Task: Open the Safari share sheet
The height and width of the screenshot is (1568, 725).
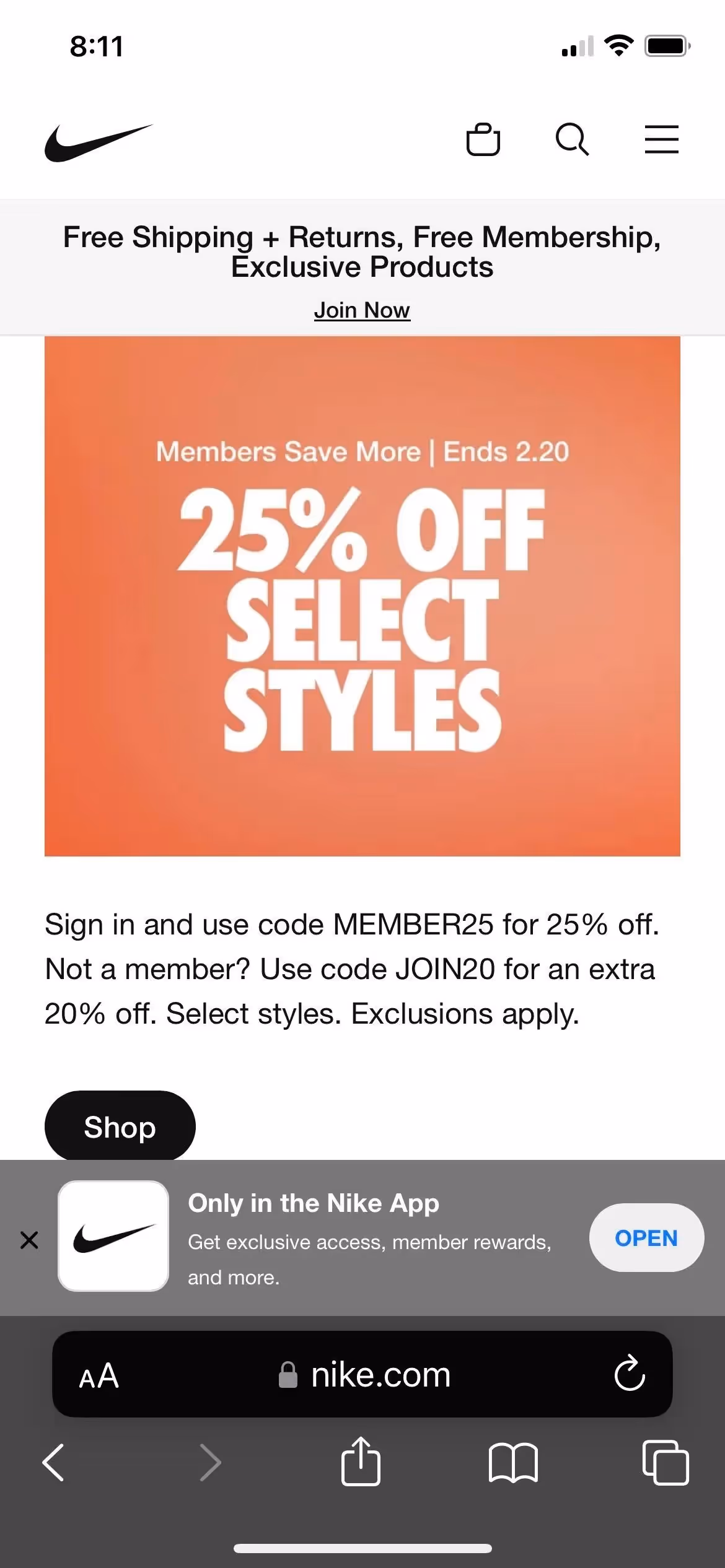Action: click(361, 1461)
